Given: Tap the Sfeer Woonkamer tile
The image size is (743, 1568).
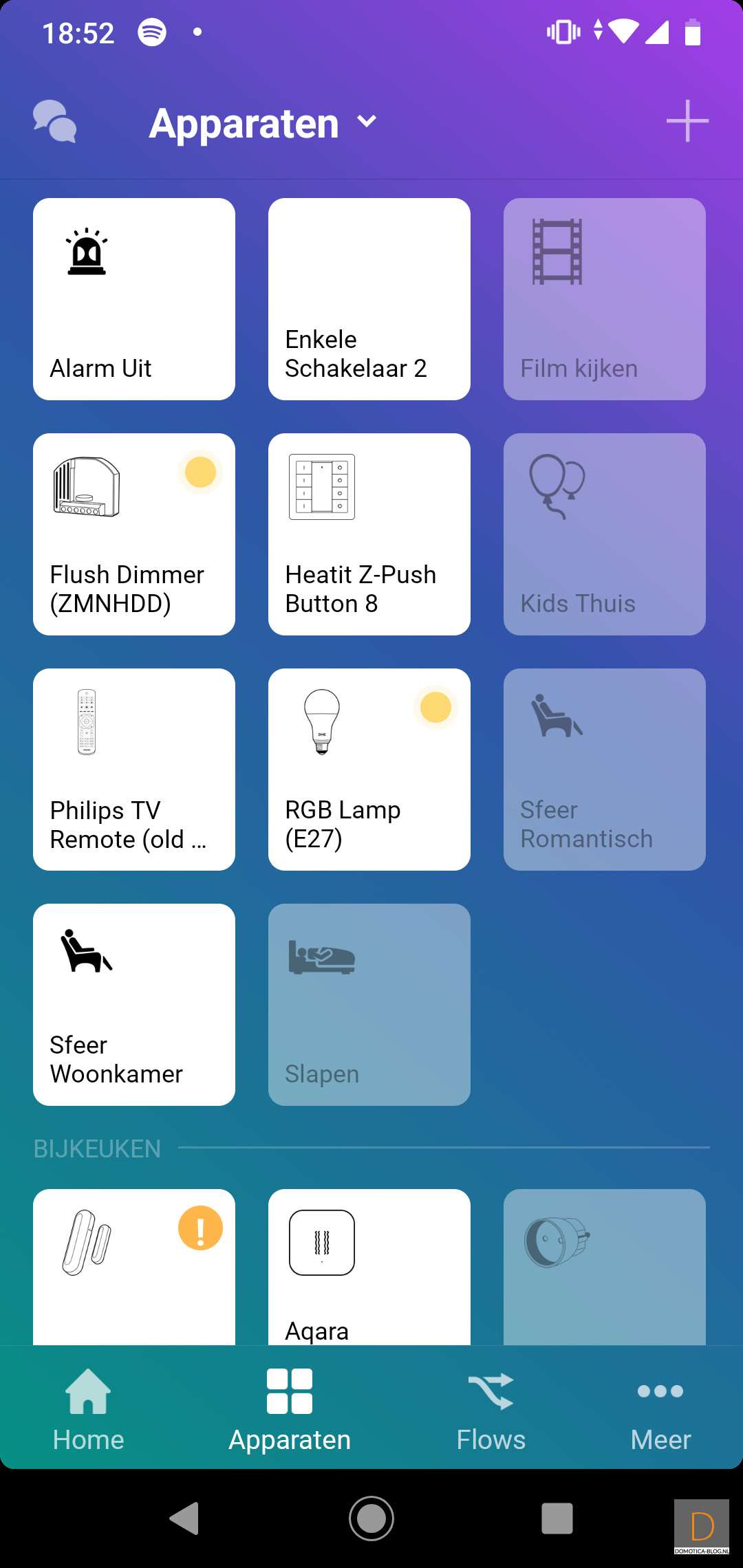Looking at the screenshot, I should pos(134,1005).
